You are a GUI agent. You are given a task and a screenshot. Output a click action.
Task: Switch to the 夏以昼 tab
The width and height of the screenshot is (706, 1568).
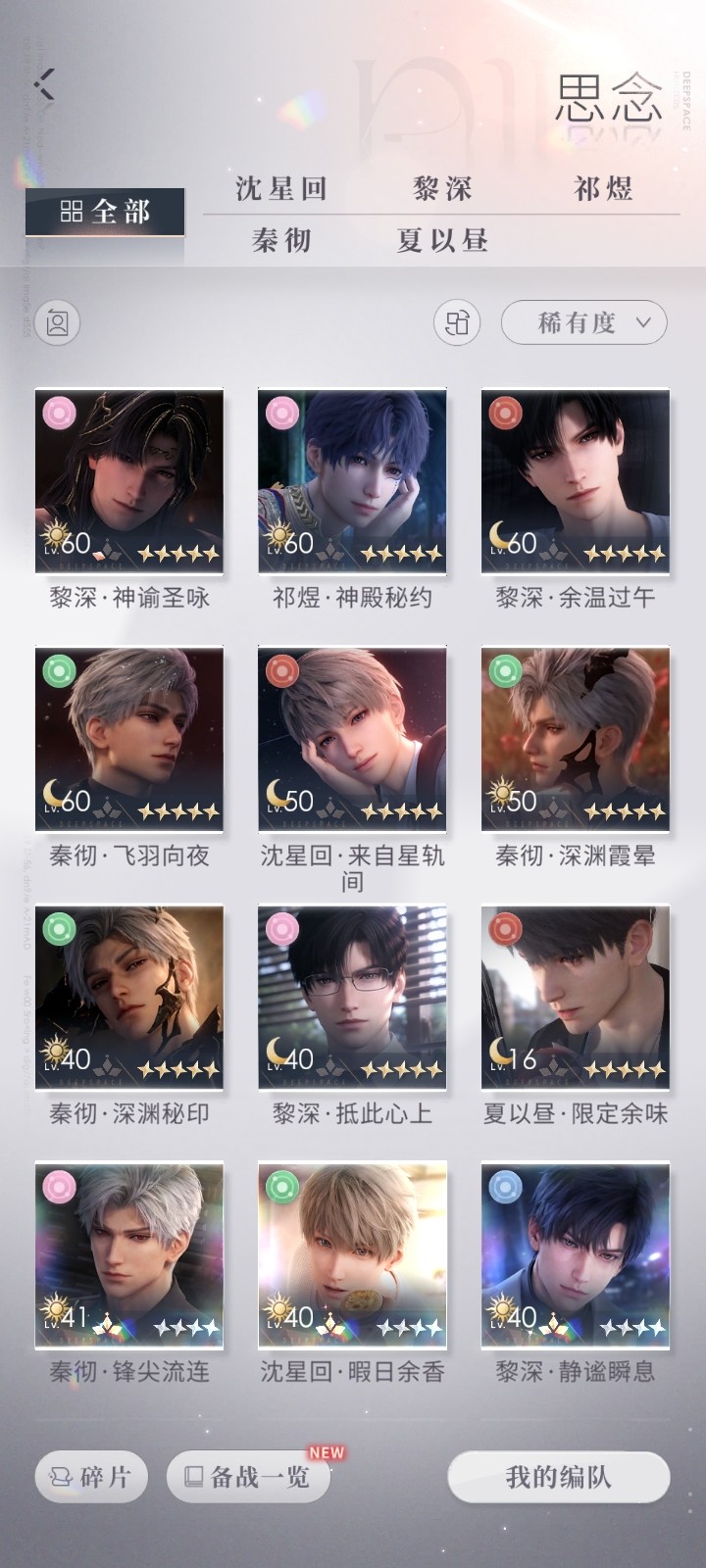click(x=442, y=240)
